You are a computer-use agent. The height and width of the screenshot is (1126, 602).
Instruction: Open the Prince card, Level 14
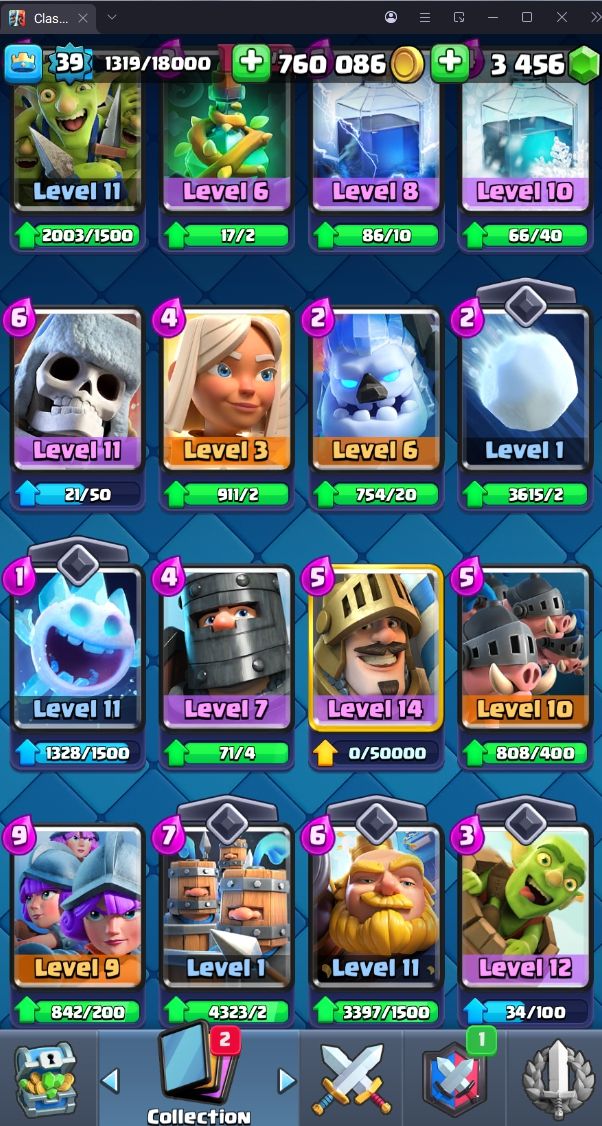pyautogui.click(x=375, y=655)
